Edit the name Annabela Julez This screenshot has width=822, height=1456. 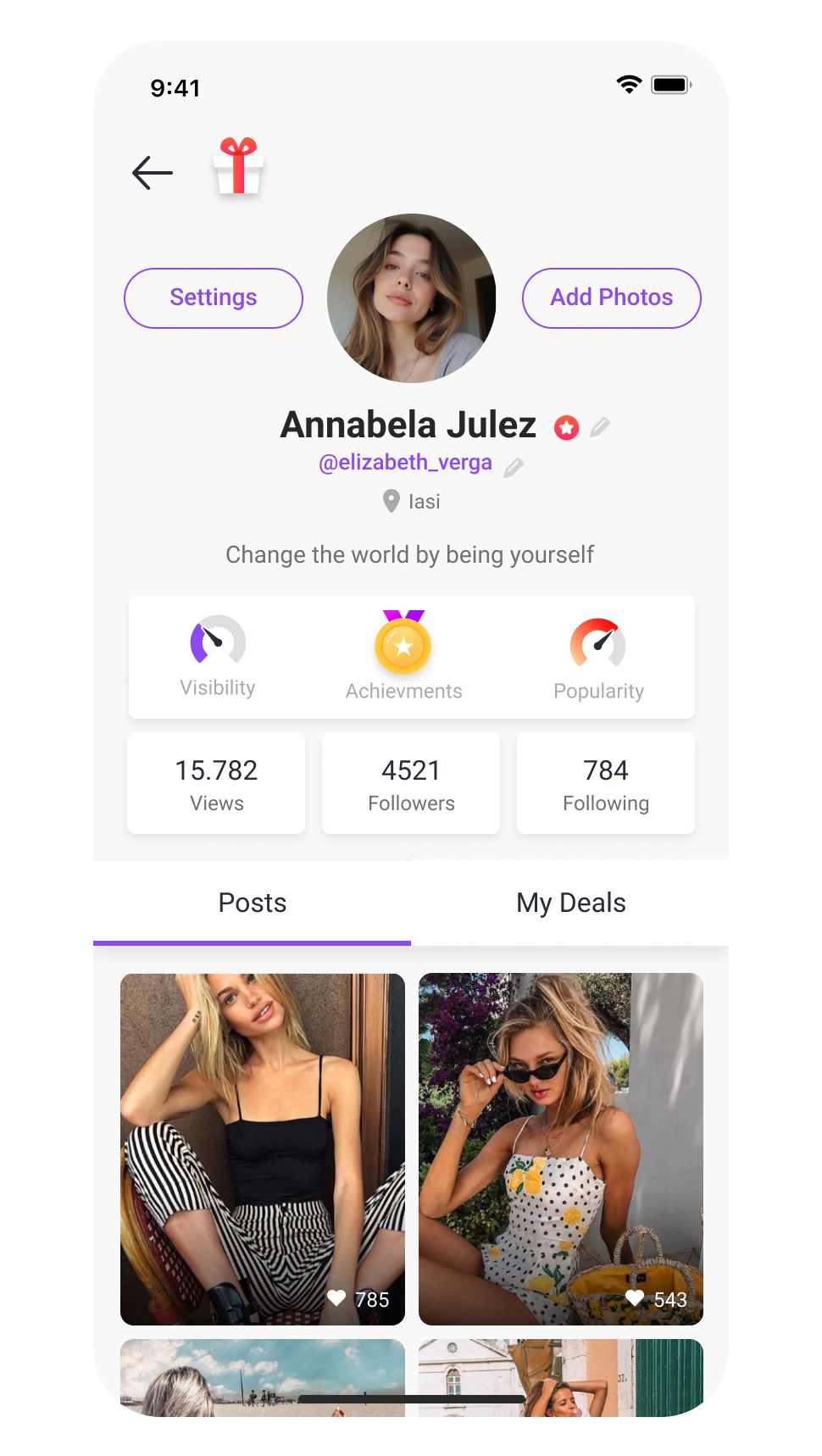point(600,426)
